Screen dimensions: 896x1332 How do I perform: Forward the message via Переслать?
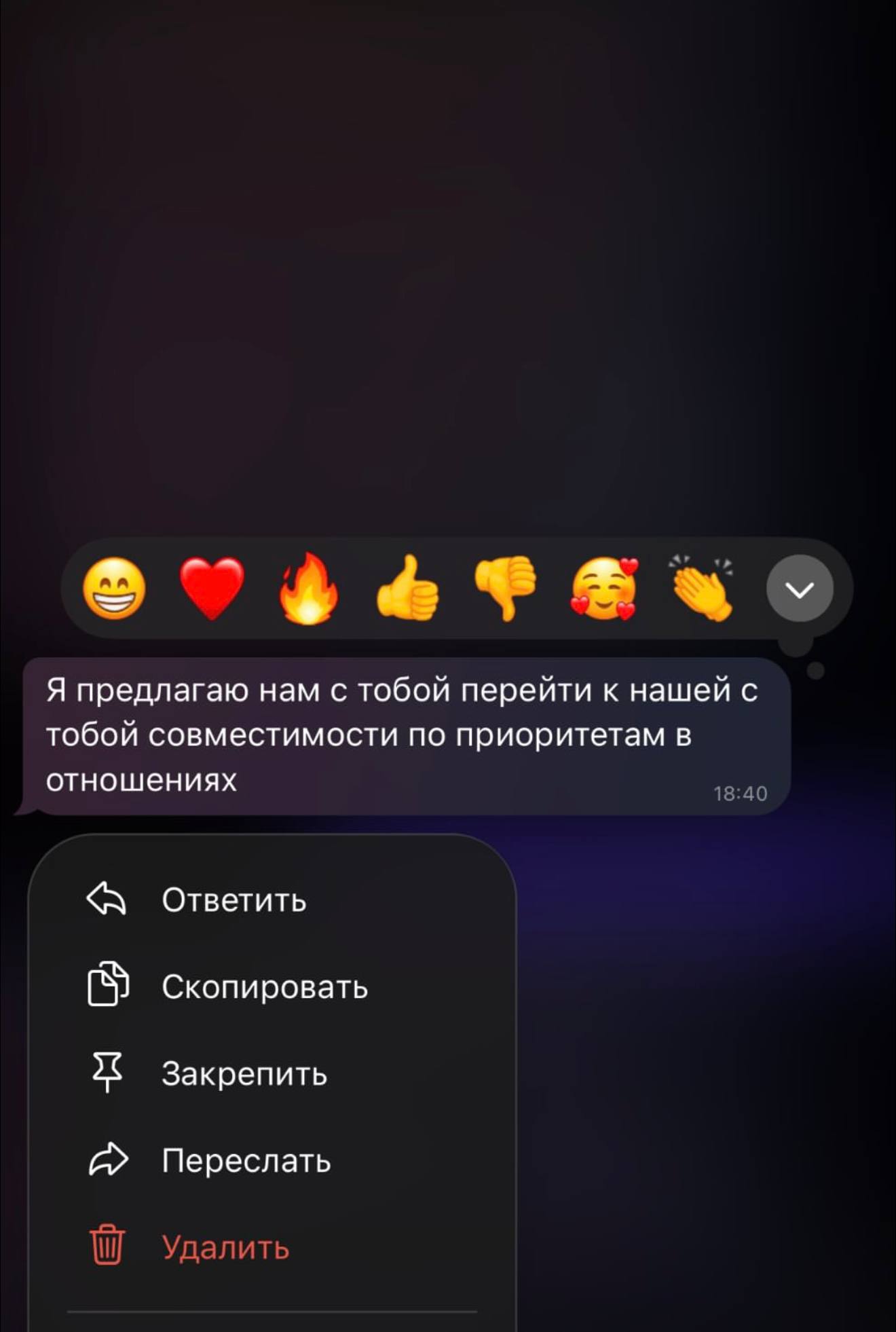pos(246,1161)
